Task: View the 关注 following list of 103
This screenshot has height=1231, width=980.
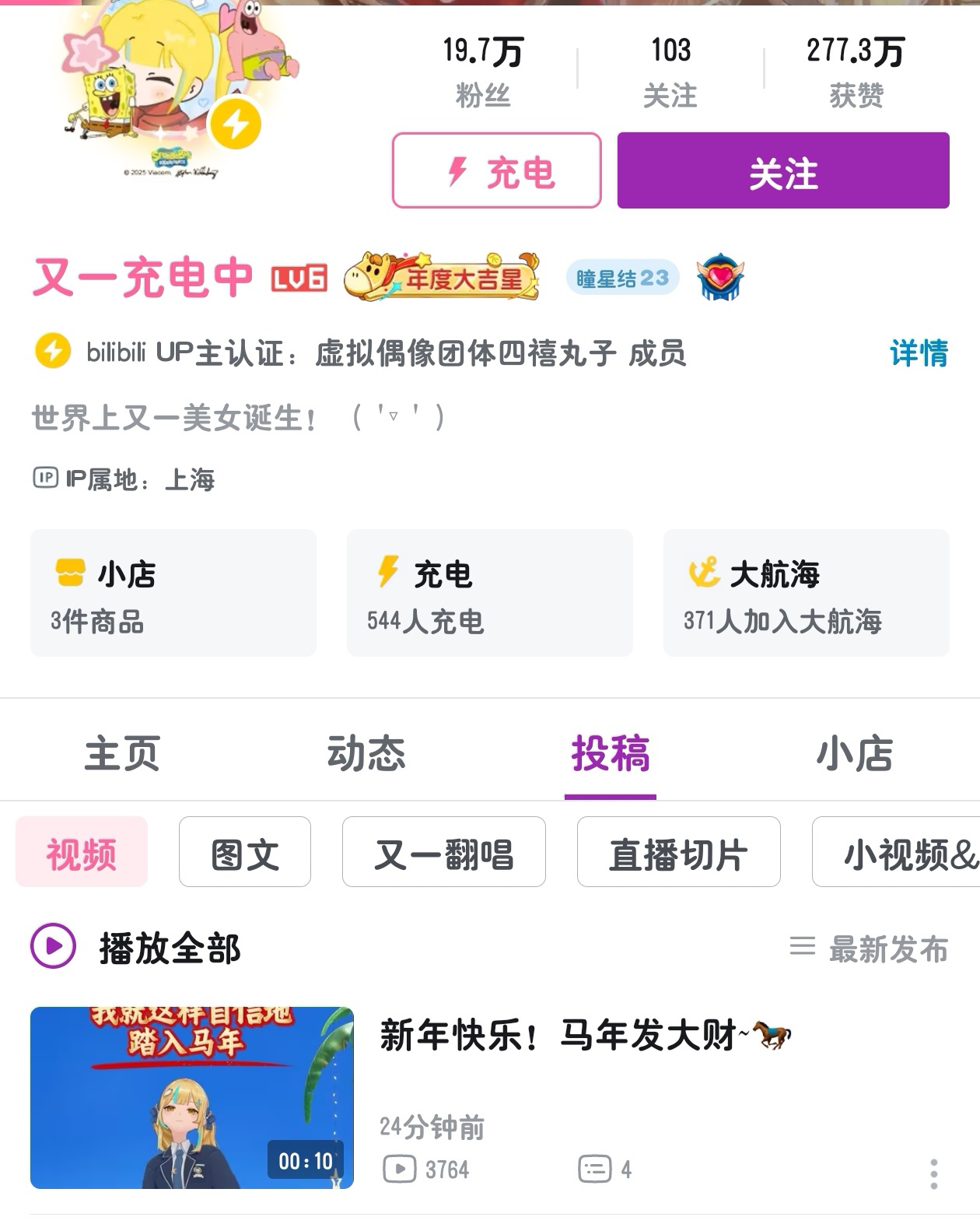Action: tap(670, 70)
